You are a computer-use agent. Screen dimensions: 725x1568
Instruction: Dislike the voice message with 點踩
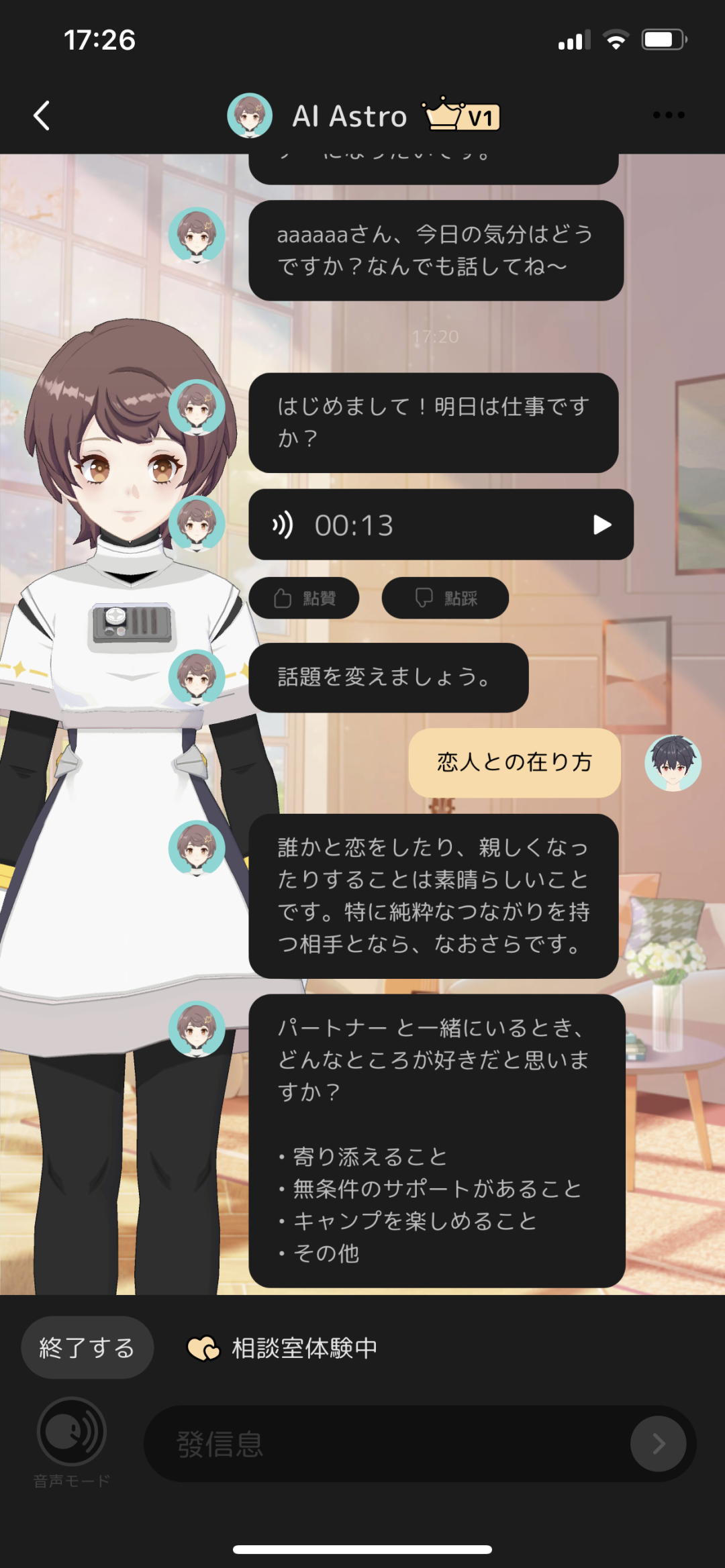[445, 598]
